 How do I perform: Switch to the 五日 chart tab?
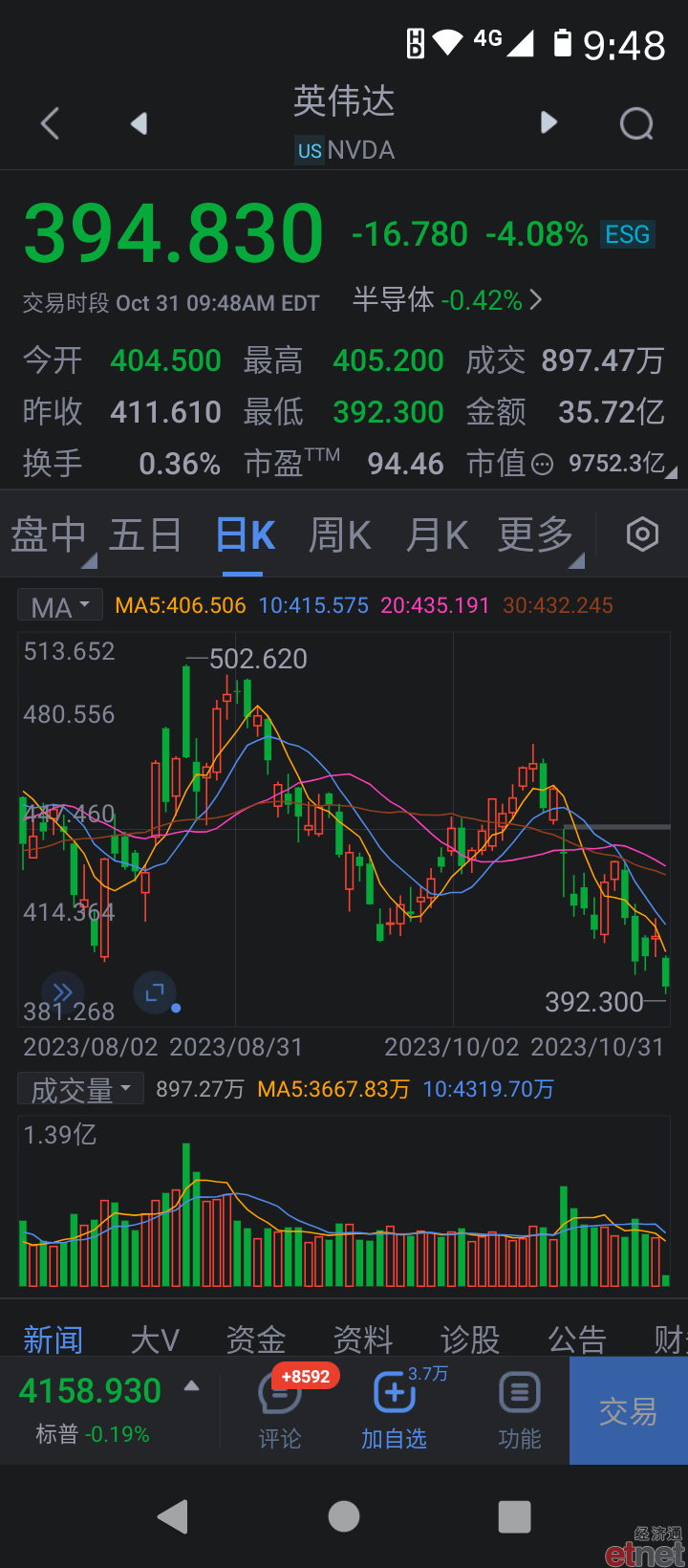pyautogui.click(x=145, y=534)
